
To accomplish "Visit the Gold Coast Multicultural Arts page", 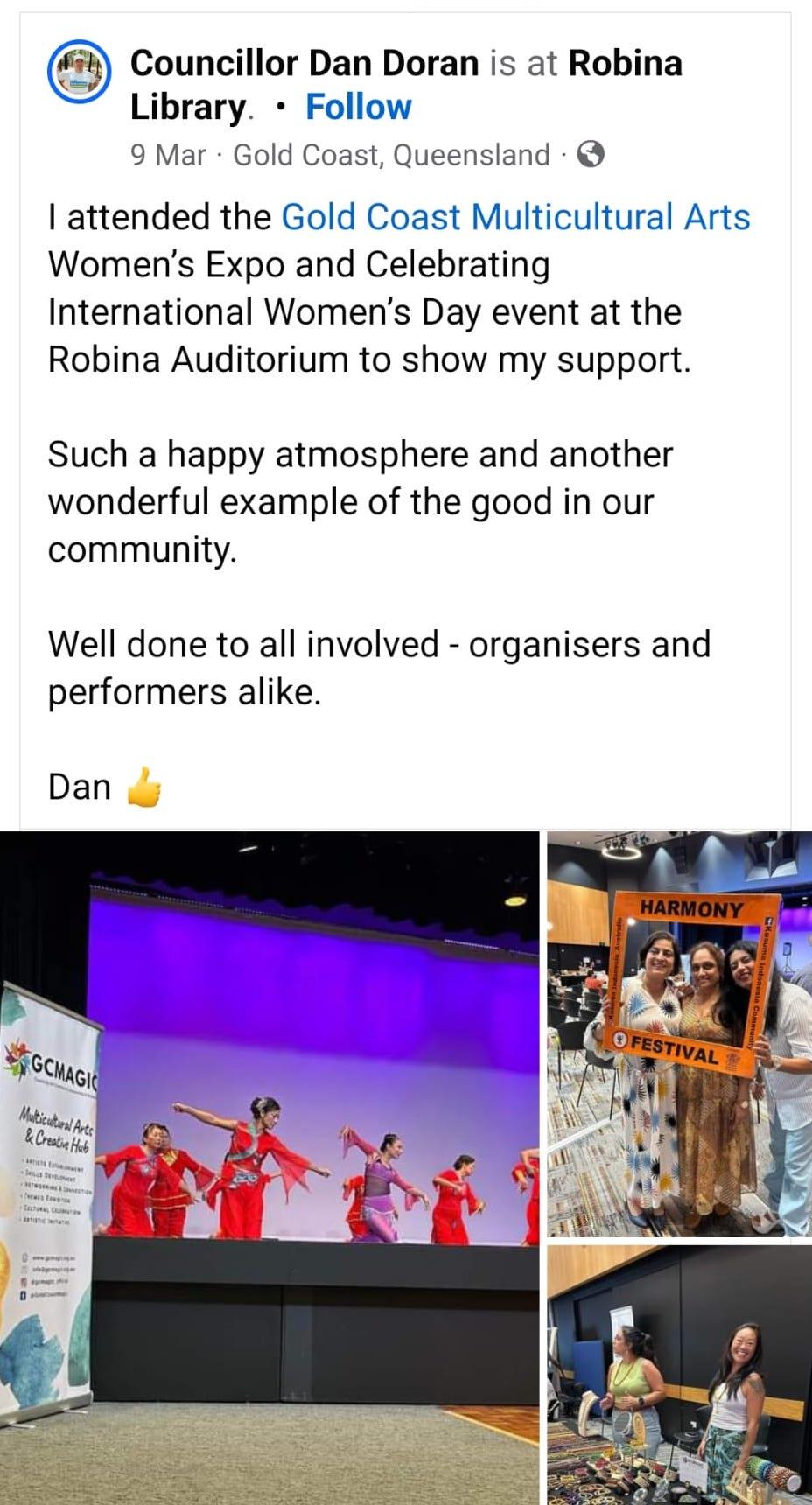I will click(x=515, y=217).
